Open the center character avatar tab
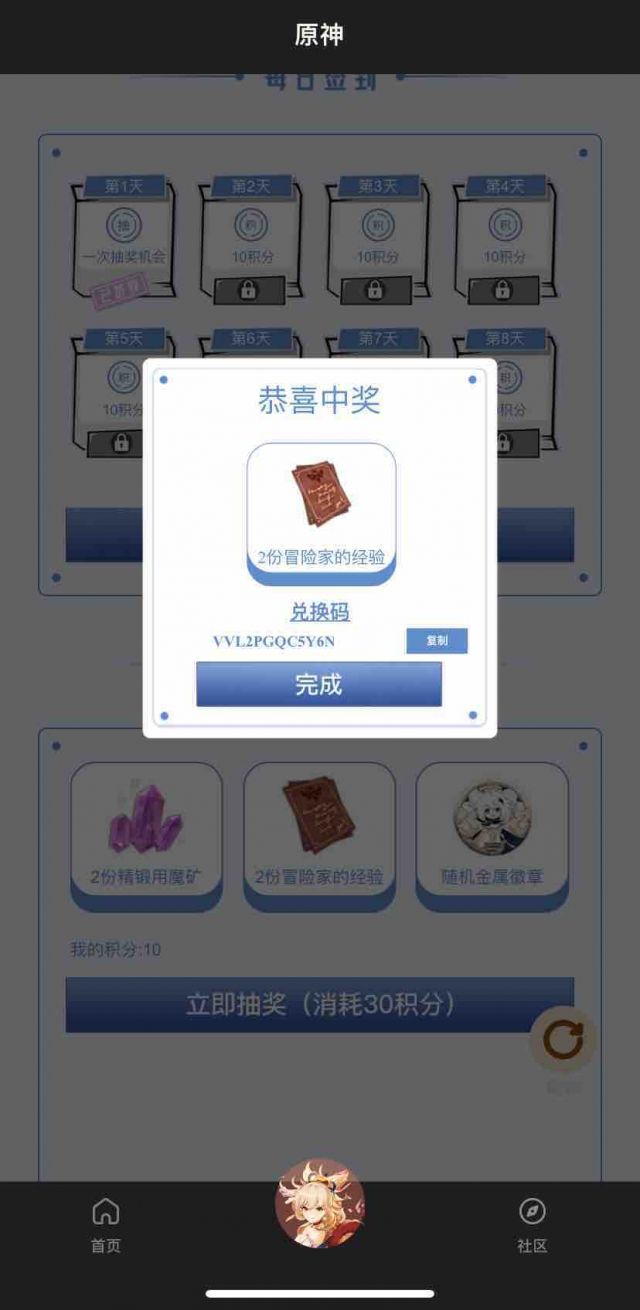Image resolution: width=640 pixels, height=1310 pixels. 320,1204
